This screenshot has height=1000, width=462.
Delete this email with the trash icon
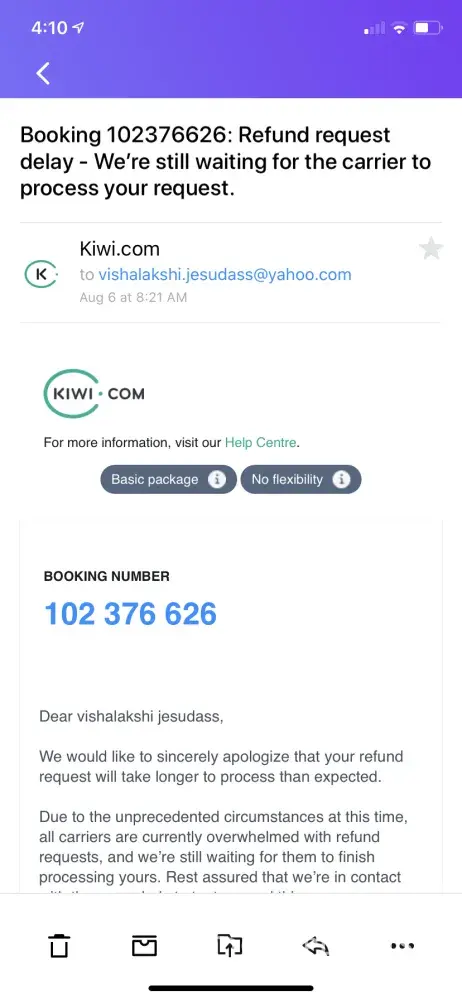59,945
